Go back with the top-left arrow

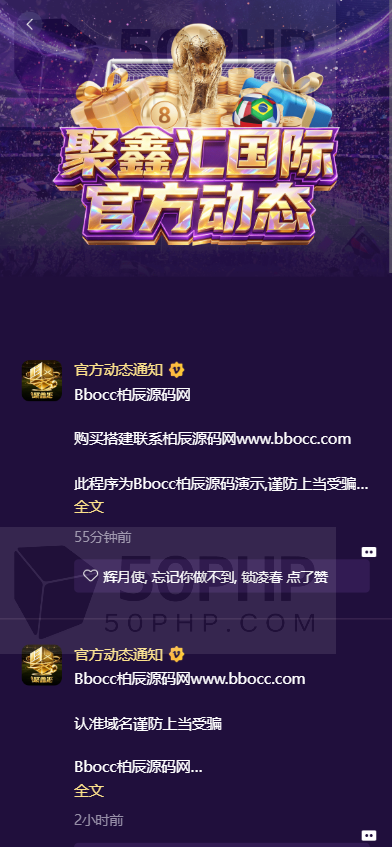pos(30,24)
